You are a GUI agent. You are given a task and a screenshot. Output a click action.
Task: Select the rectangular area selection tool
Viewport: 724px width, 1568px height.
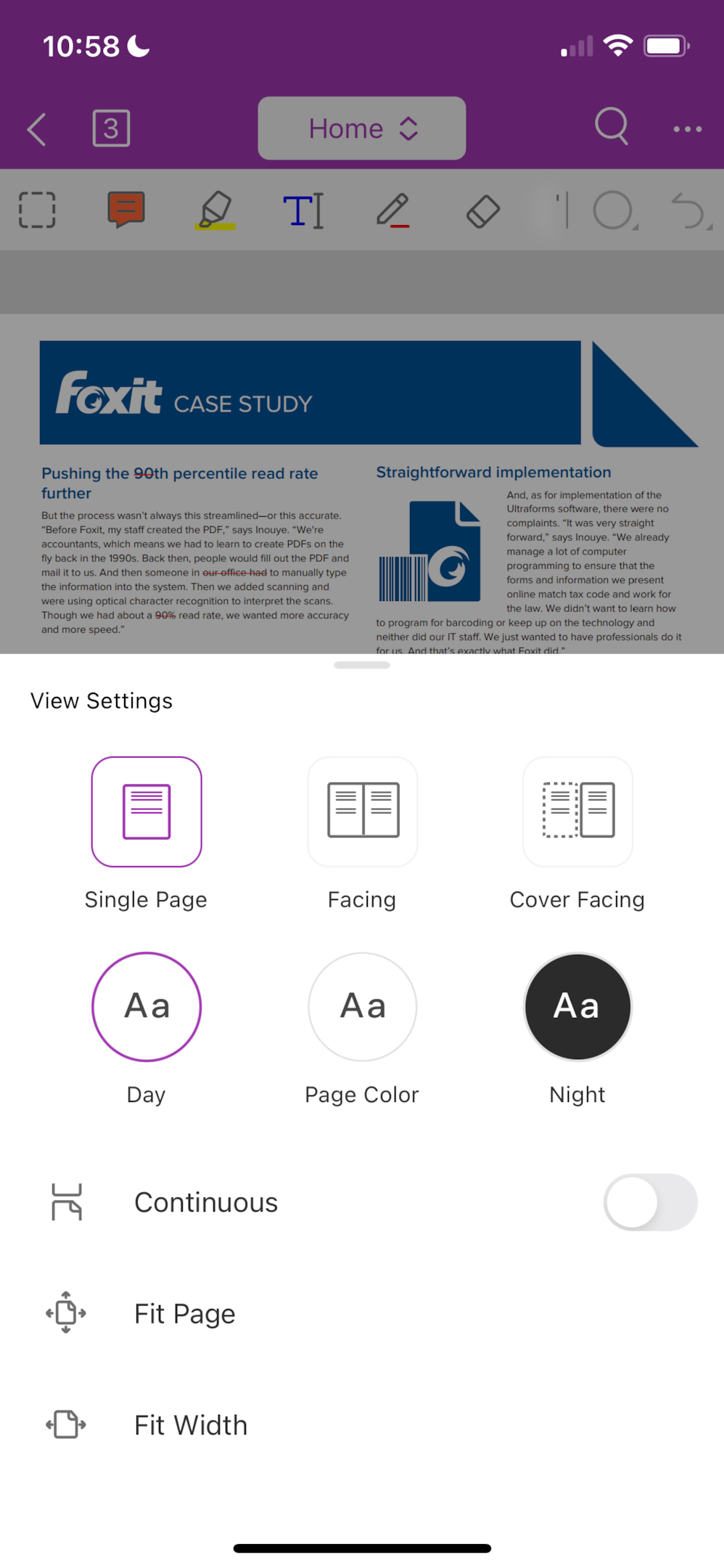coord(38,211)
